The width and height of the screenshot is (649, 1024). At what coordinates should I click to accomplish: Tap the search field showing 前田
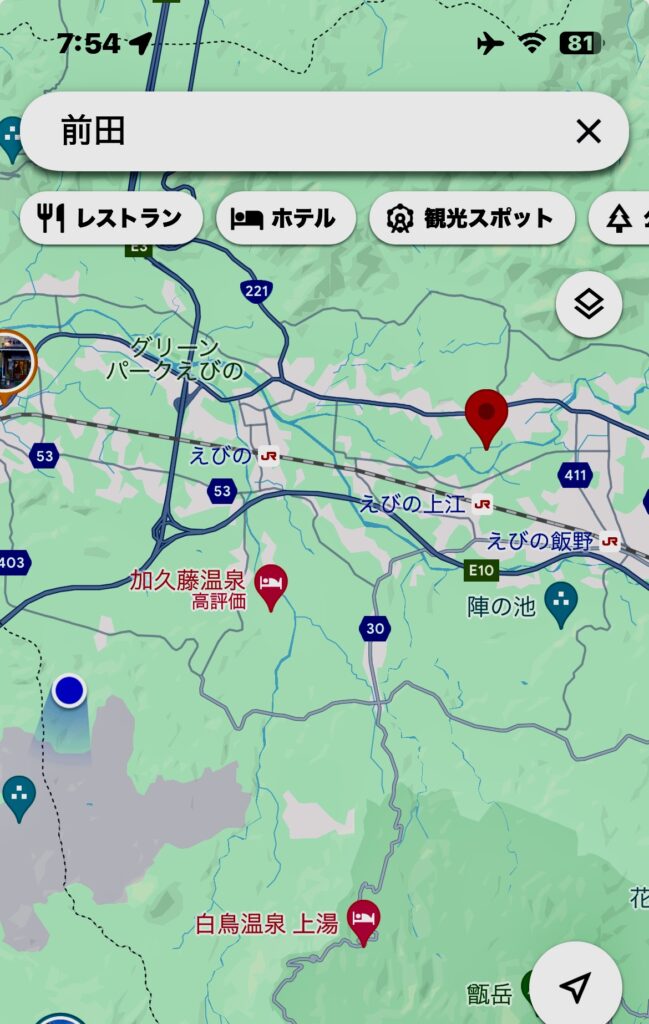tap(300, 131)
